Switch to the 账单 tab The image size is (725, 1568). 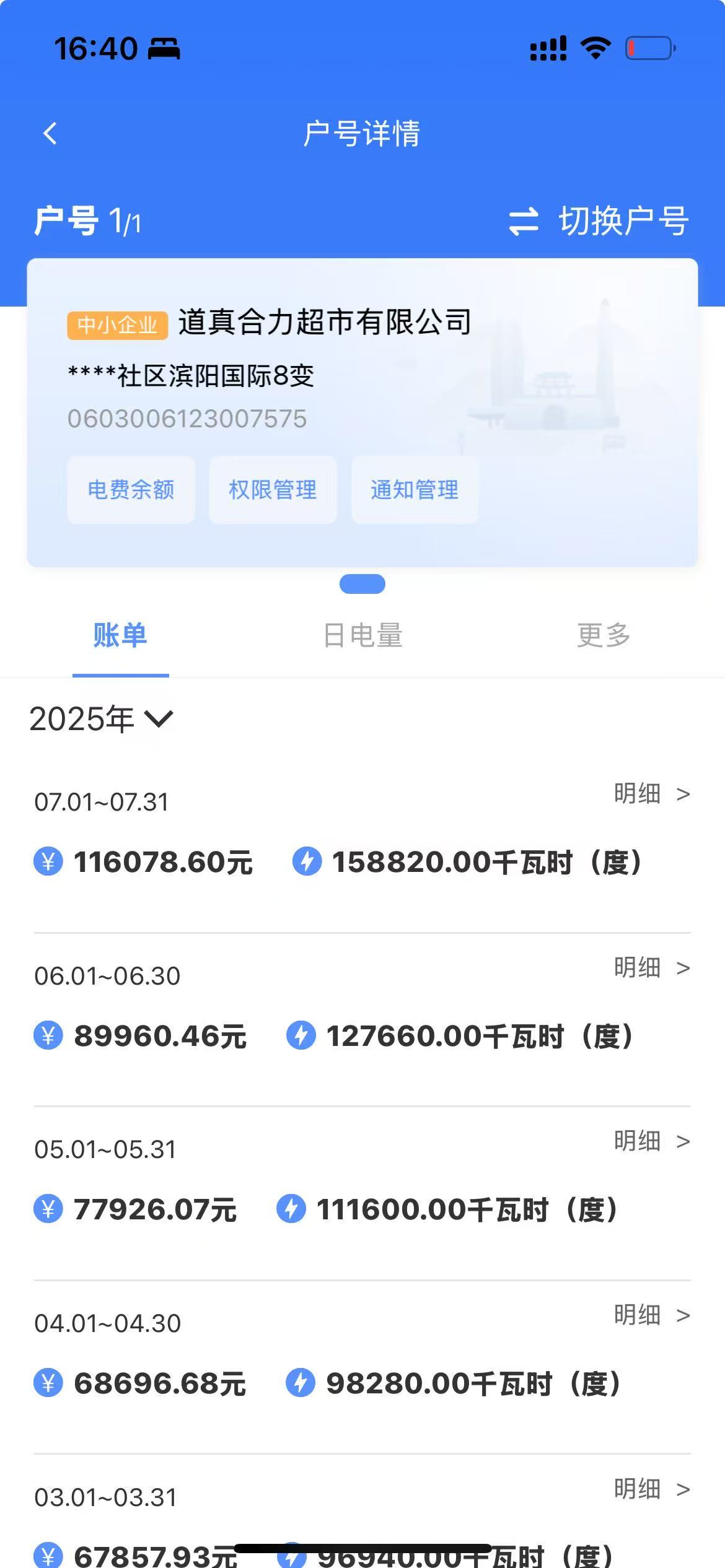pos(120,635)
